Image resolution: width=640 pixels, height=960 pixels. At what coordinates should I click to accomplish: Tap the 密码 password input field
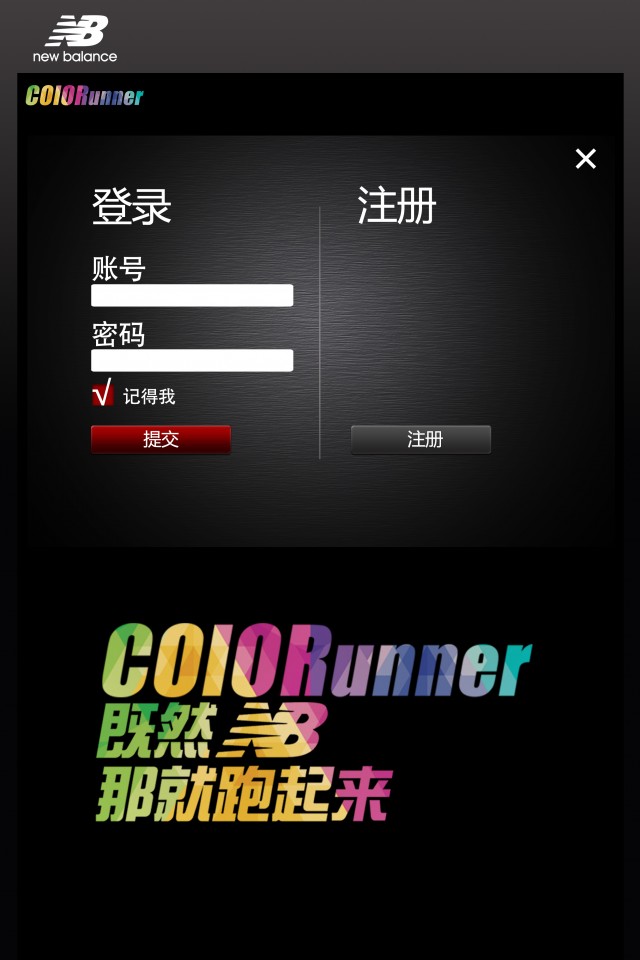tap(192, 360)
